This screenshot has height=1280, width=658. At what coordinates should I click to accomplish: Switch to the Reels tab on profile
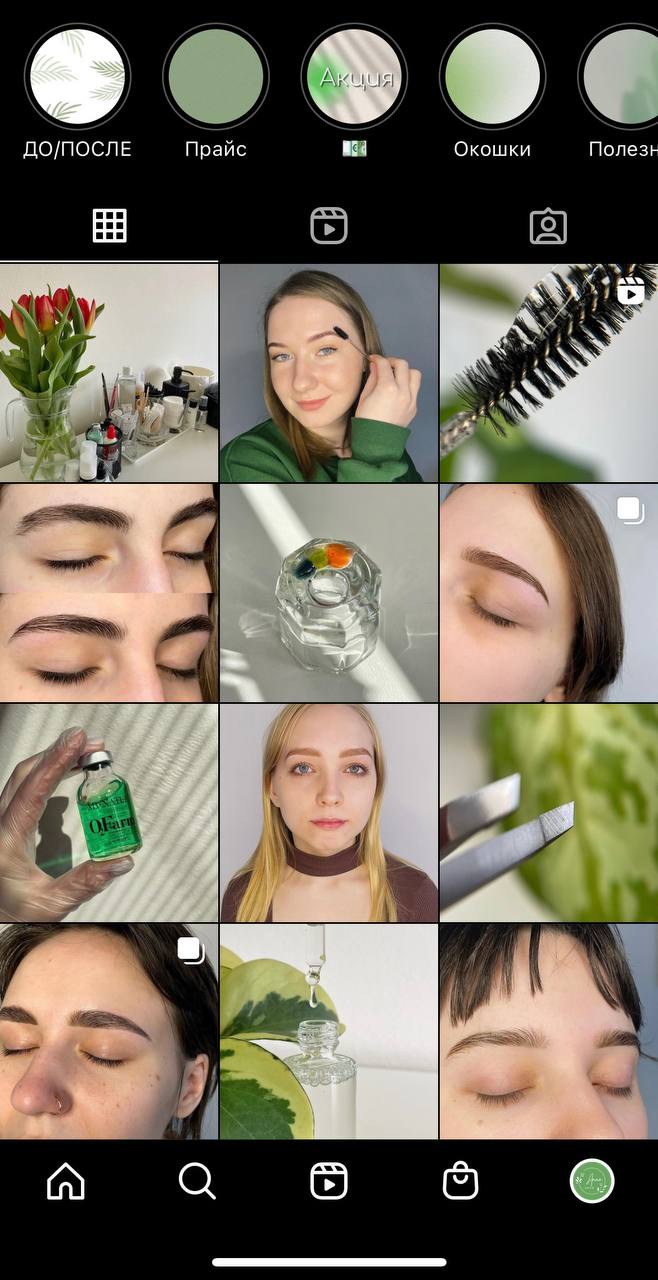tap(329, 226)
